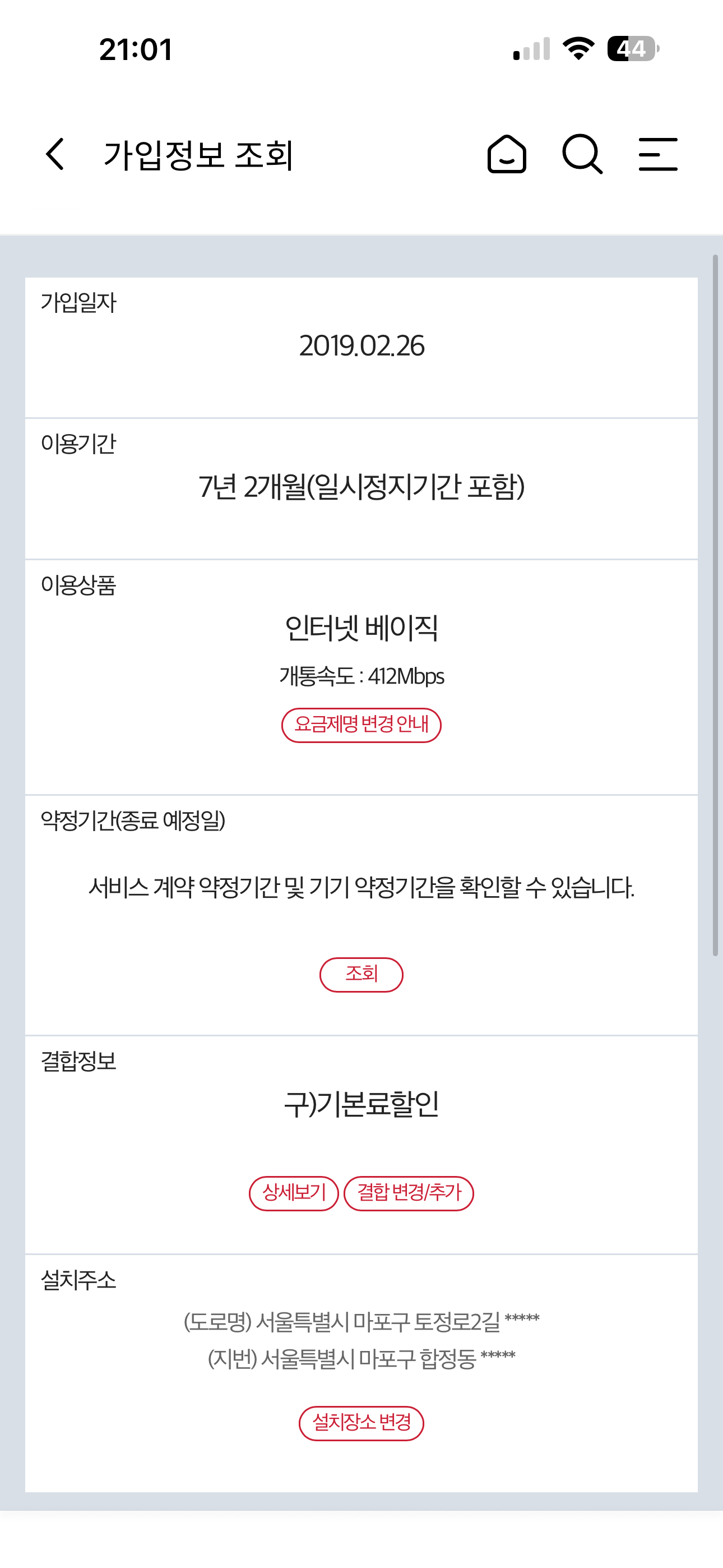The width and height of the screenshot is (723, 1568).
Task: Tap 조회 to check 약정기간
Action: [x=361, y=975]
